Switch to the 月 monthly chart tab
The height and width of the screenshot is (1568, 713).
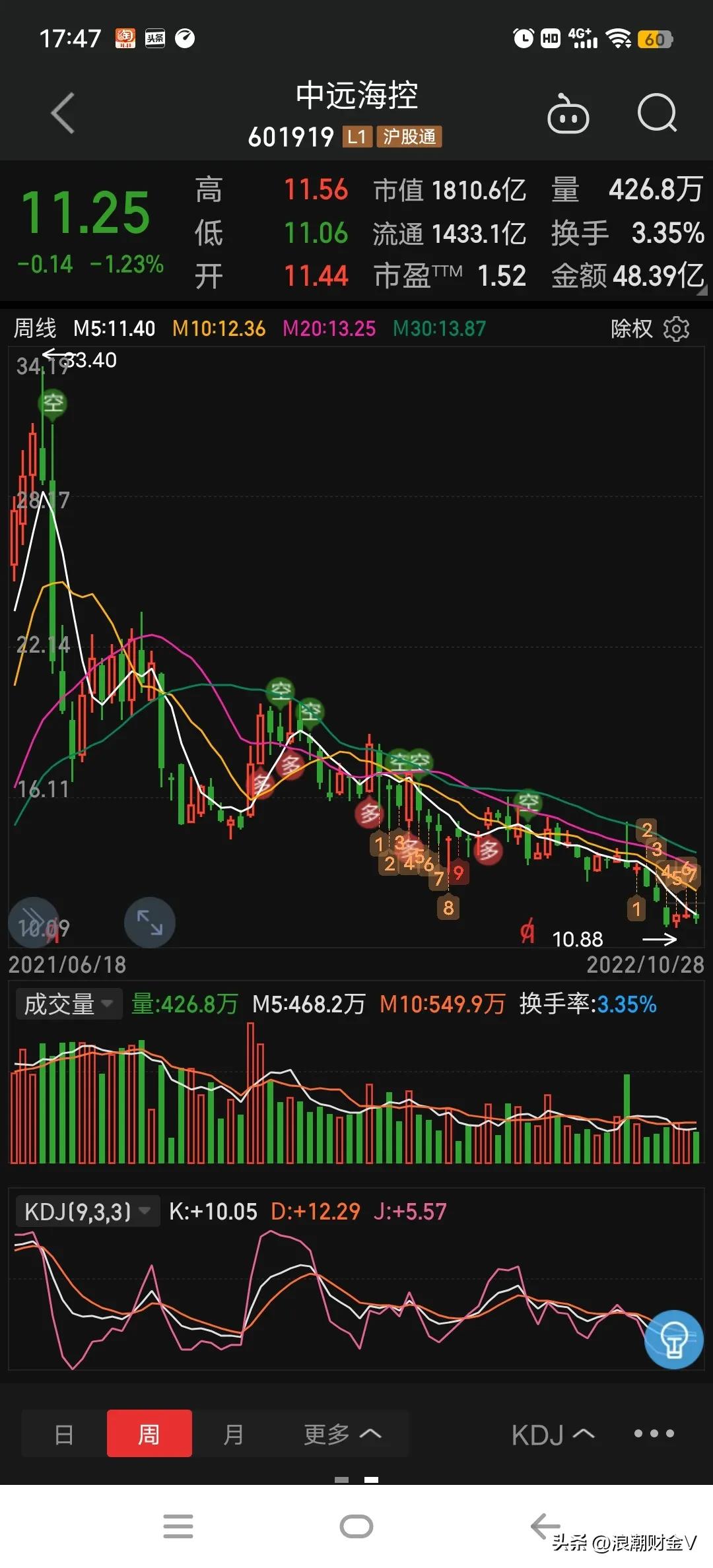(234, 1433)
